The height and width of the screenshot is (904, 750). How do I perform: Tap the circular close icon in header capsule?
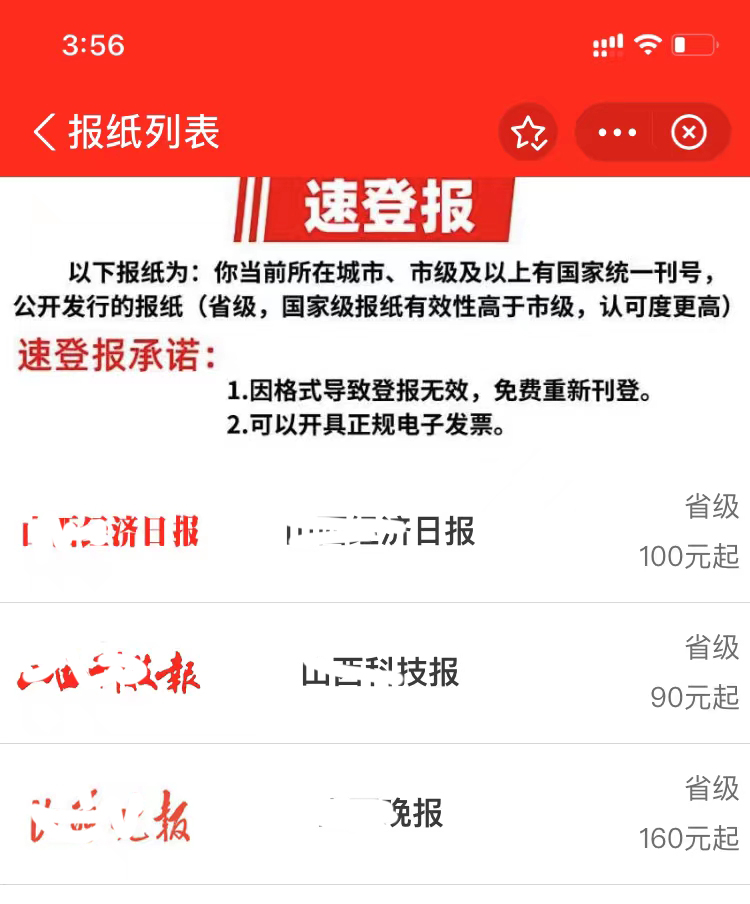coord(688,132)
